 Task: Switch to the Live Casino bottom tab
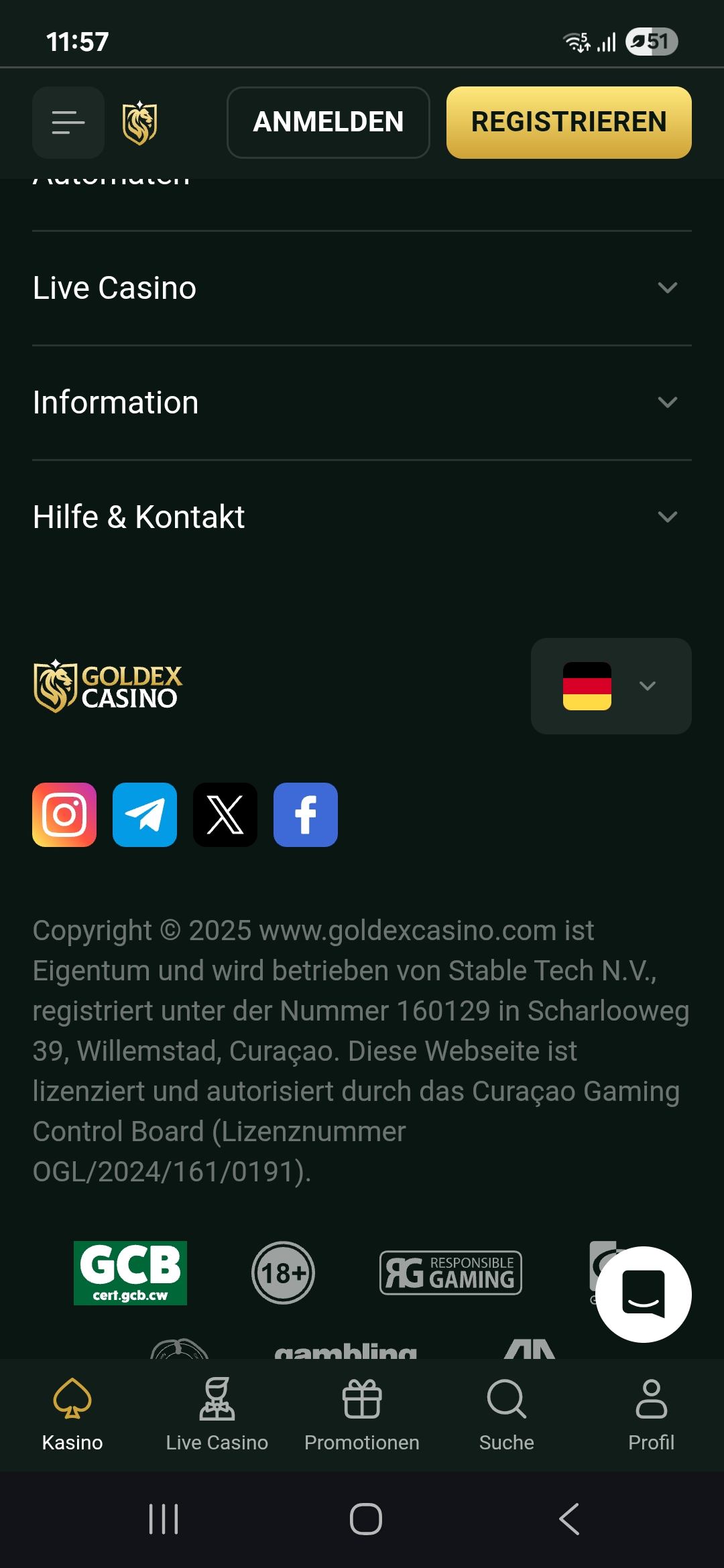point(217,1414)
